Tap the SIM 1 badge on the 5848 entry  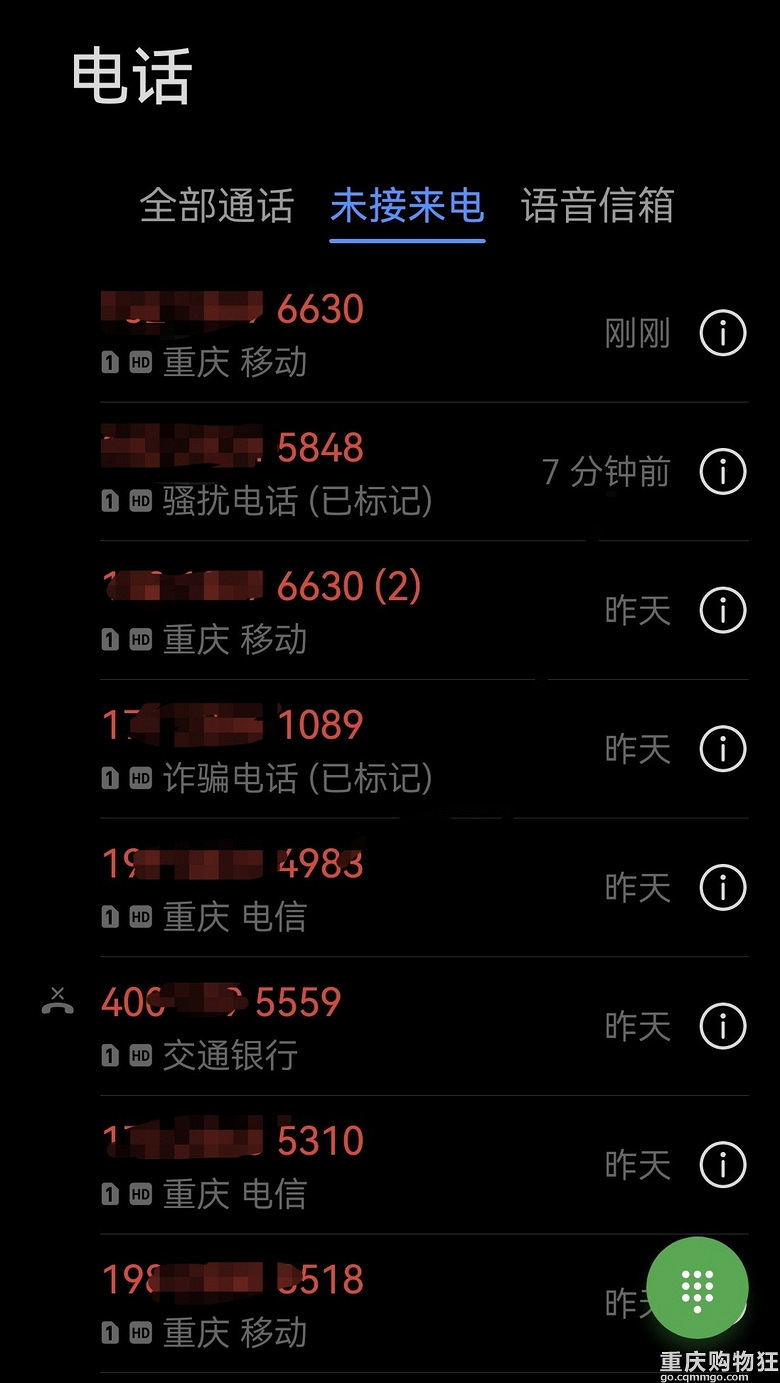point(109,501)
